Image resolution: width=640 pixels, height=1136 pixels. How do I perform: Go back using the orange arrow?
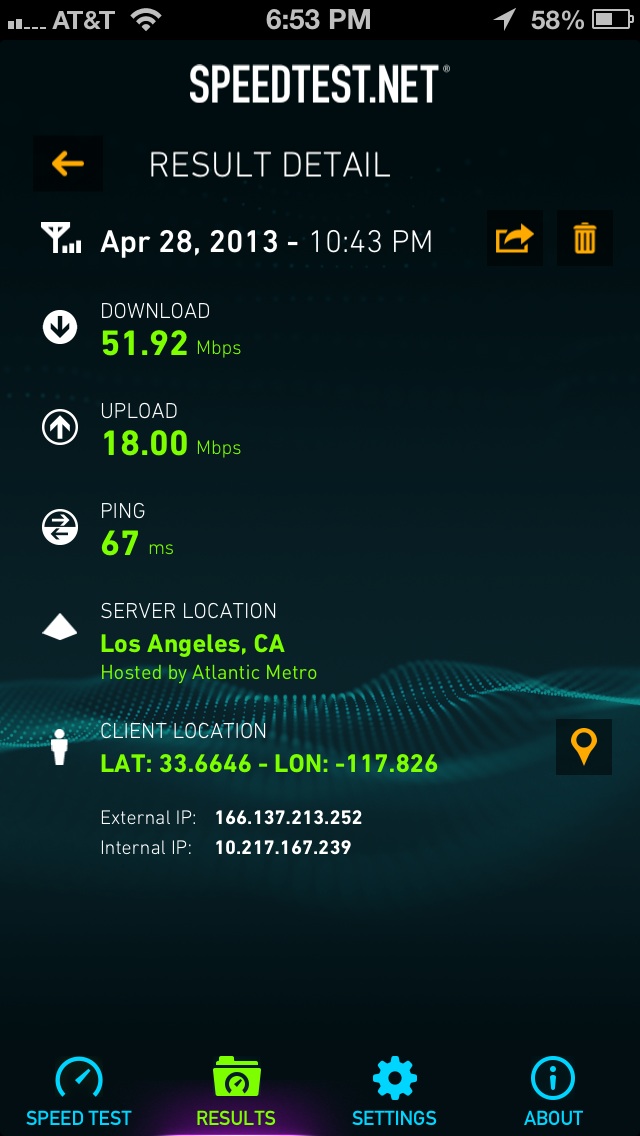tap(68, 164)
